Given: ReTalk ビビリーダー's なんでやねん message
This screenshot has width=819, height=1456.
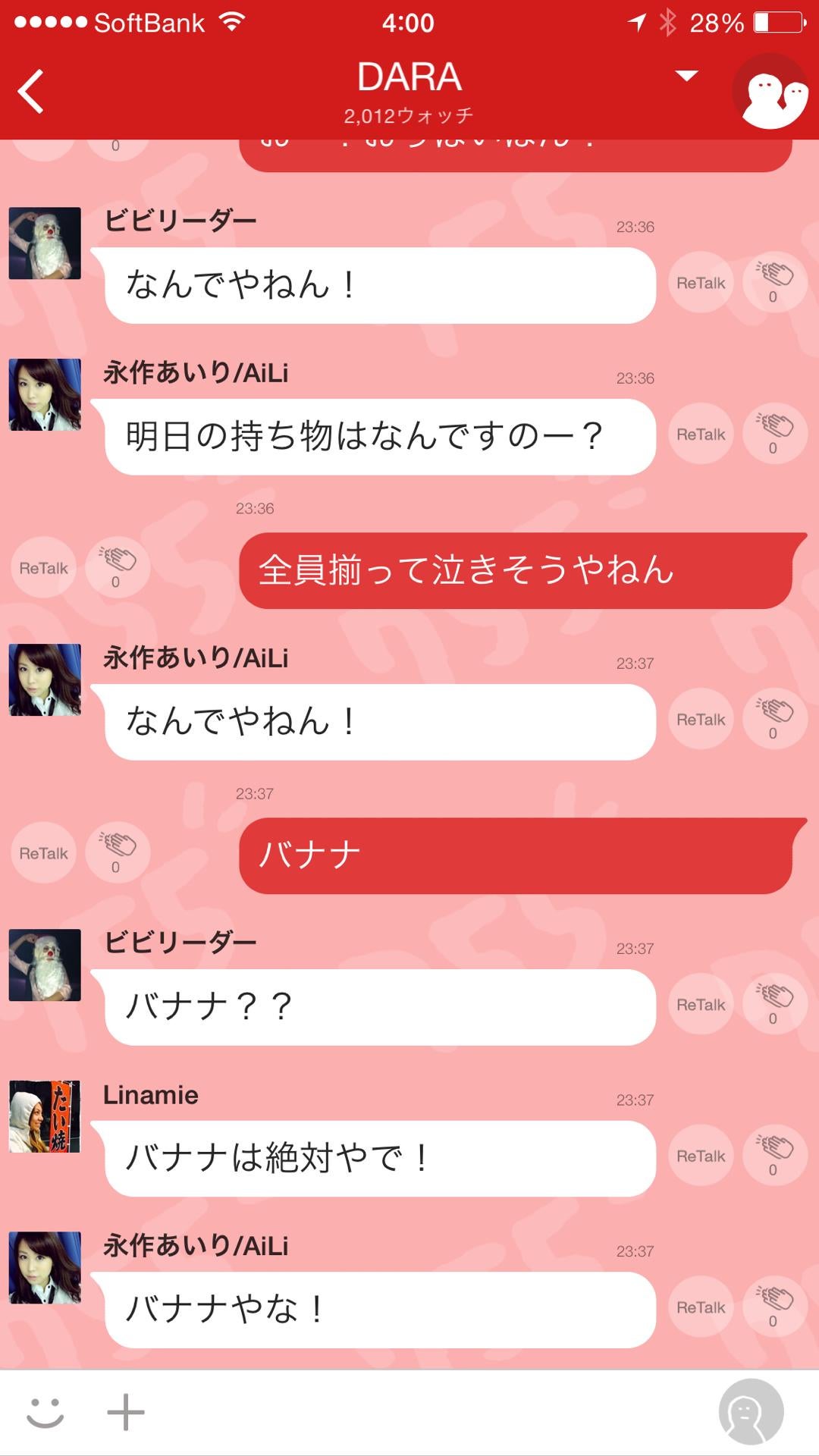Looking at the screenshot, I should (x=700, y=283).
